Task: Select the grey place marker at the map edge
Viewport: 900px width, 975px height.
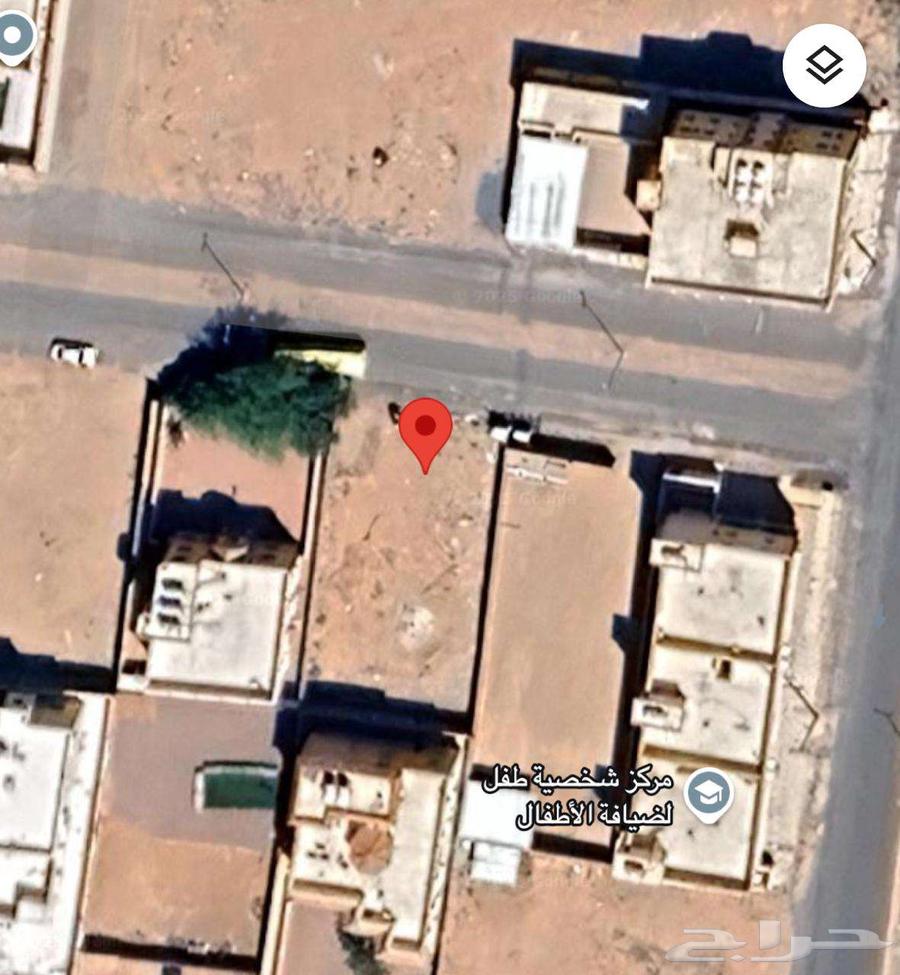Action: coord(14,38)
